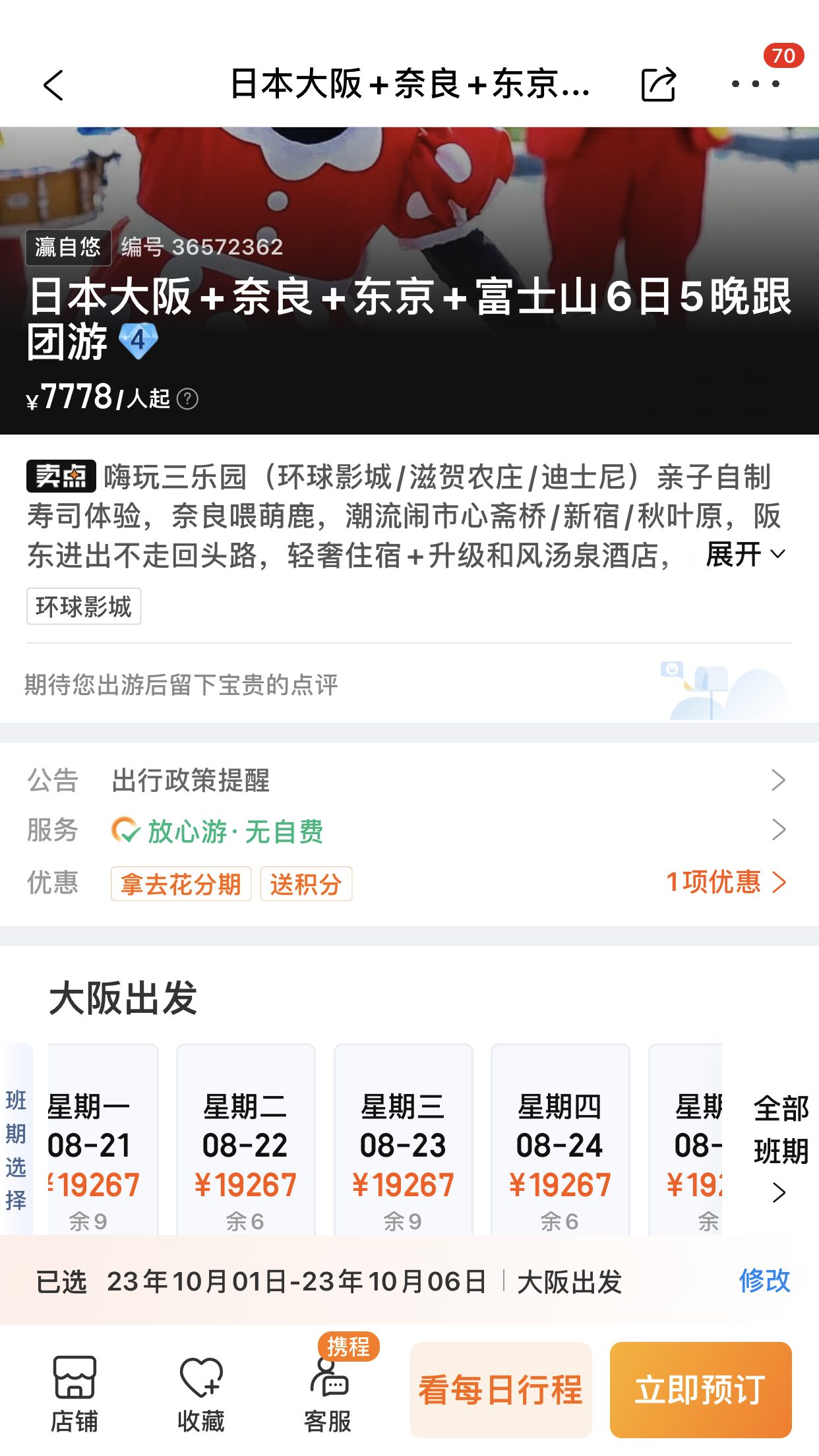The width and height of the screenshot is (819, 1456).
Task: Tap 修改 to change selected dates
Action: (764, 1281)
